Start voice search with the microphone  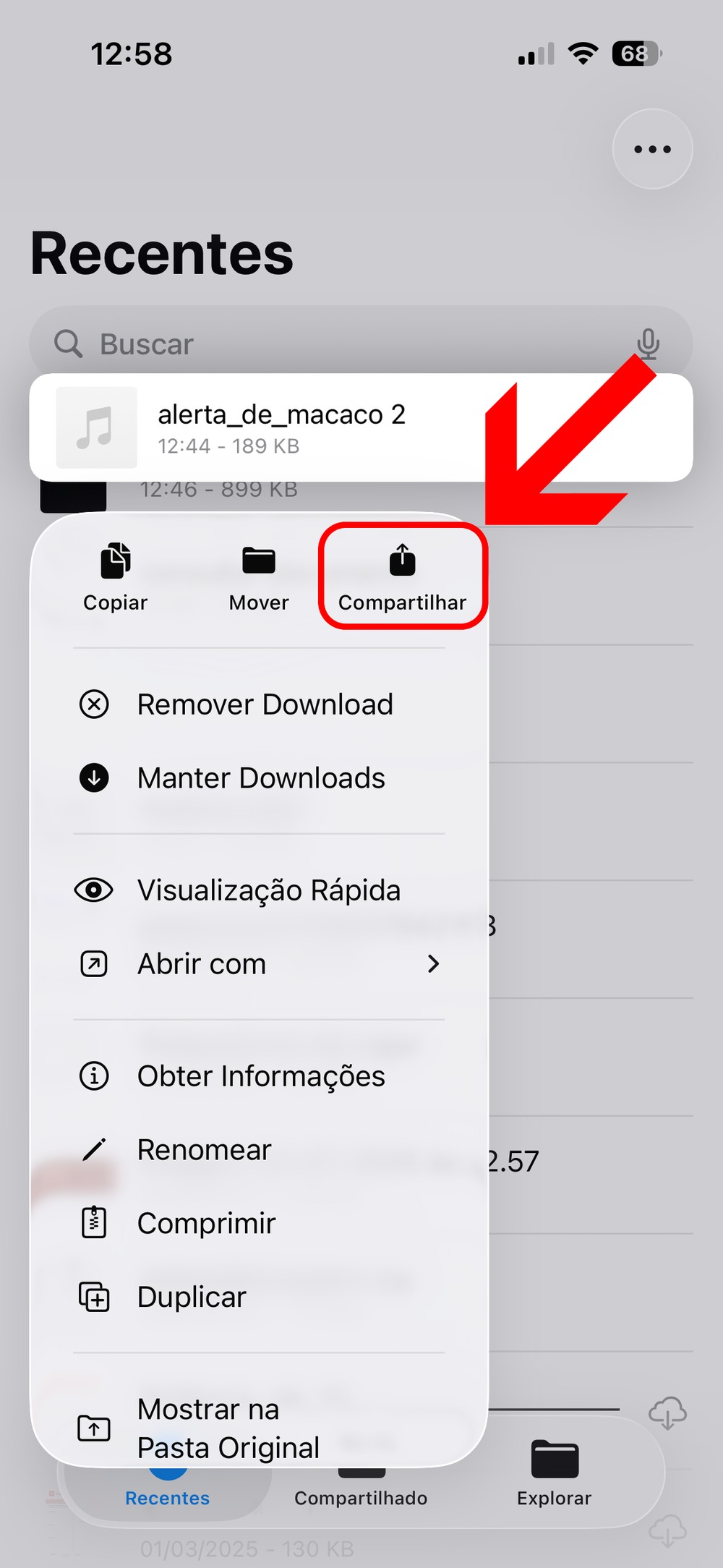648,344
